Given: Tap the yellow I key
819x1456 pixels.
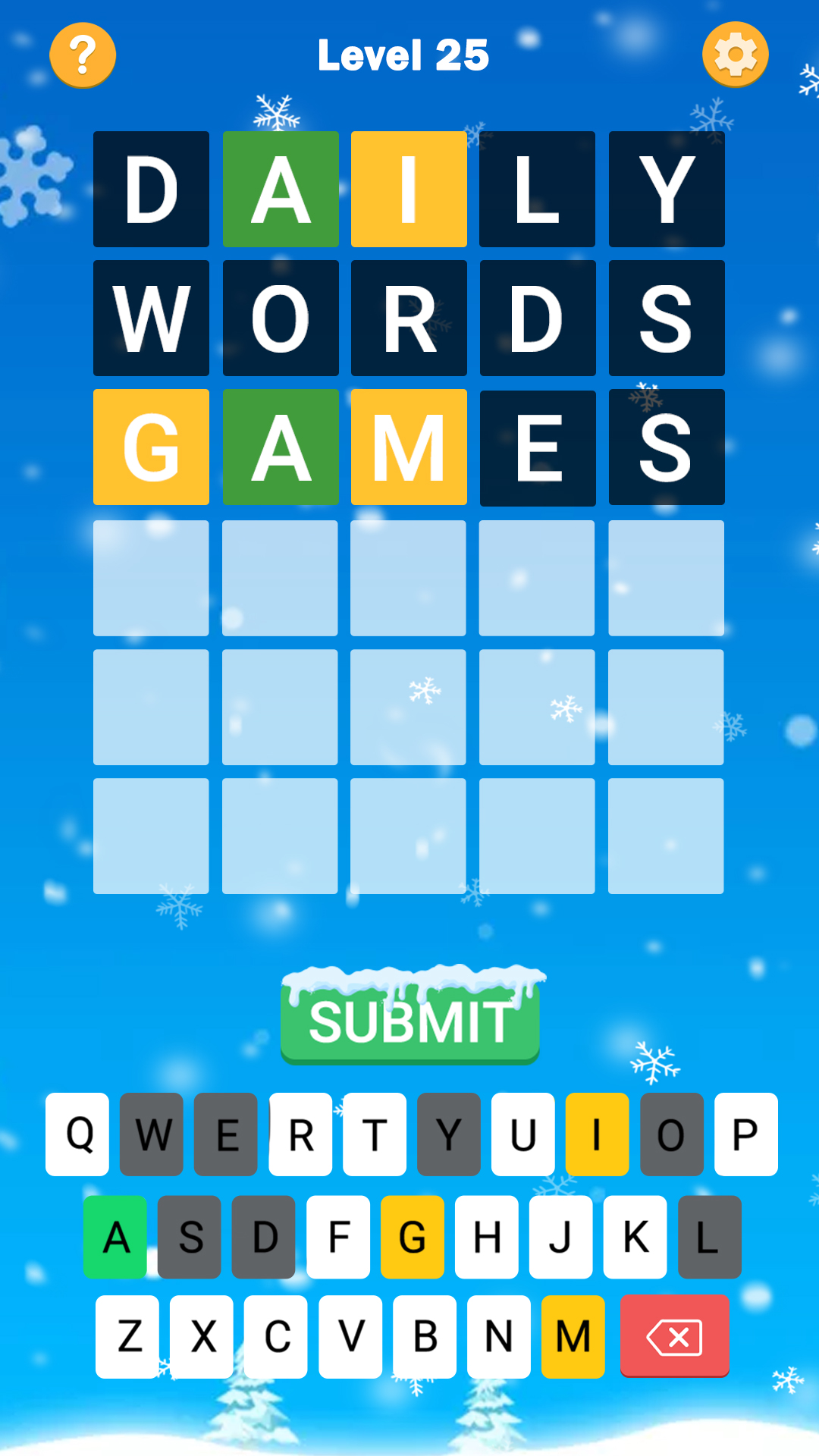Looking at the screenshot, I should click(x=598, y=1134).
